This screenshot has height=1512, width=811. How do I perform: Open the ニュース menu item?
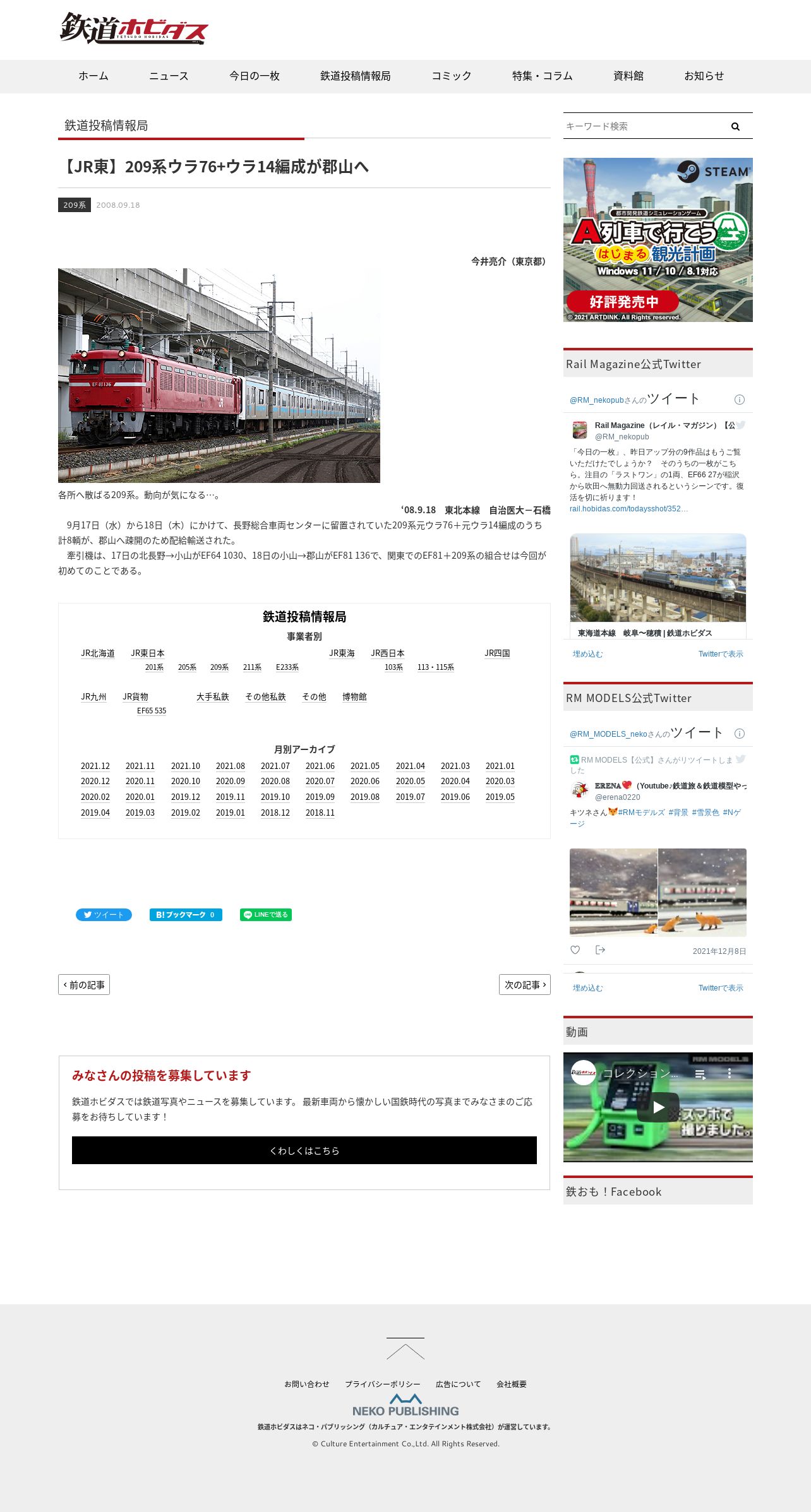pyautogui.click(x=169, y=76)
